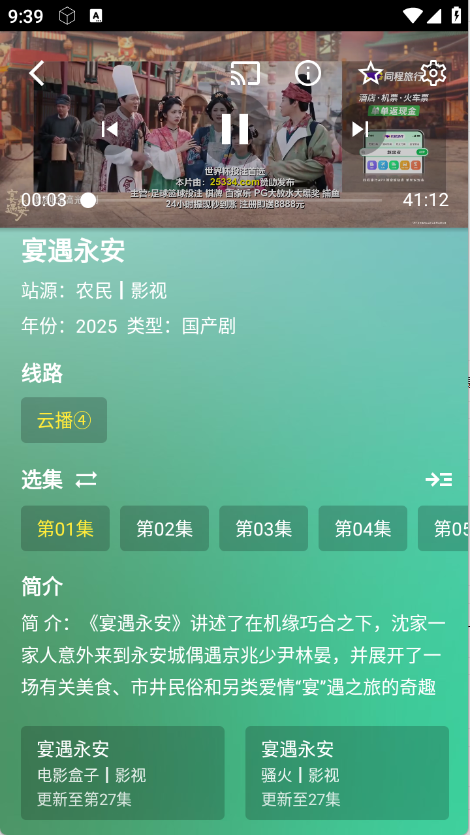Pause the video playback
470x835 pixels.
coord(235,129)
